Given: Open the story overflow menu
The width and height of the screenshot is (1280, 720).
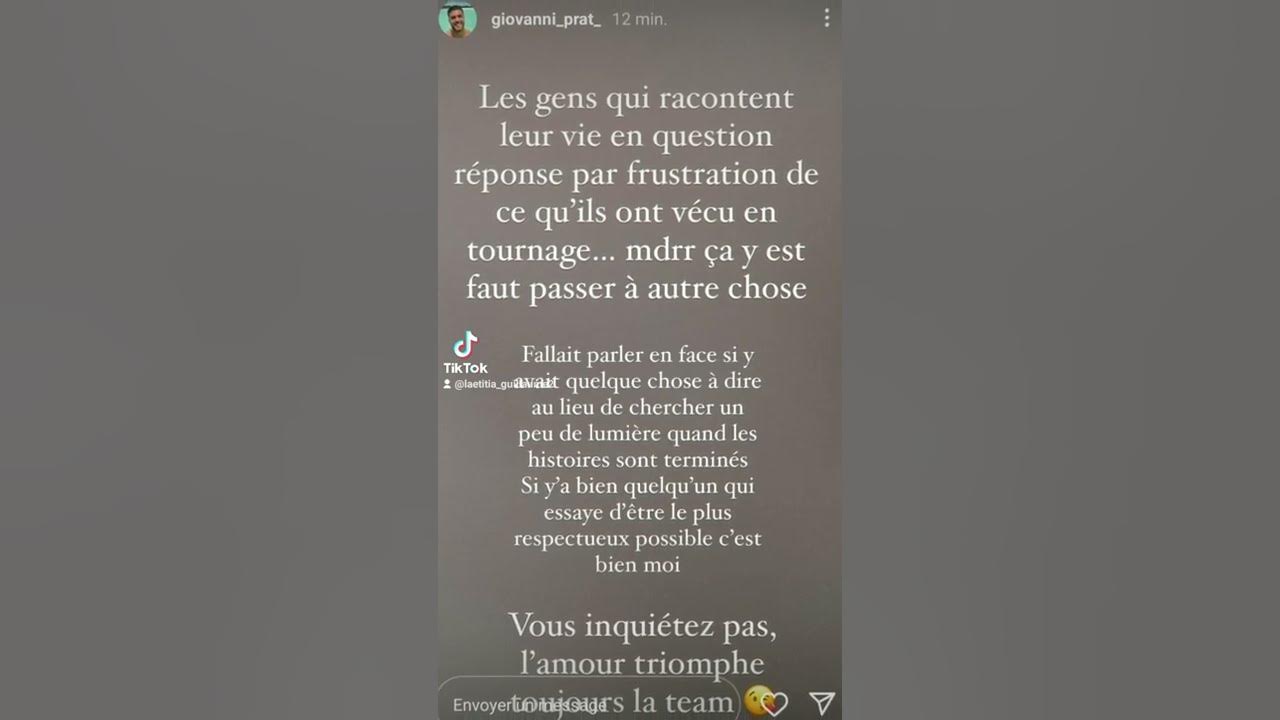Looking at the screenshot, I should [826, 18].
